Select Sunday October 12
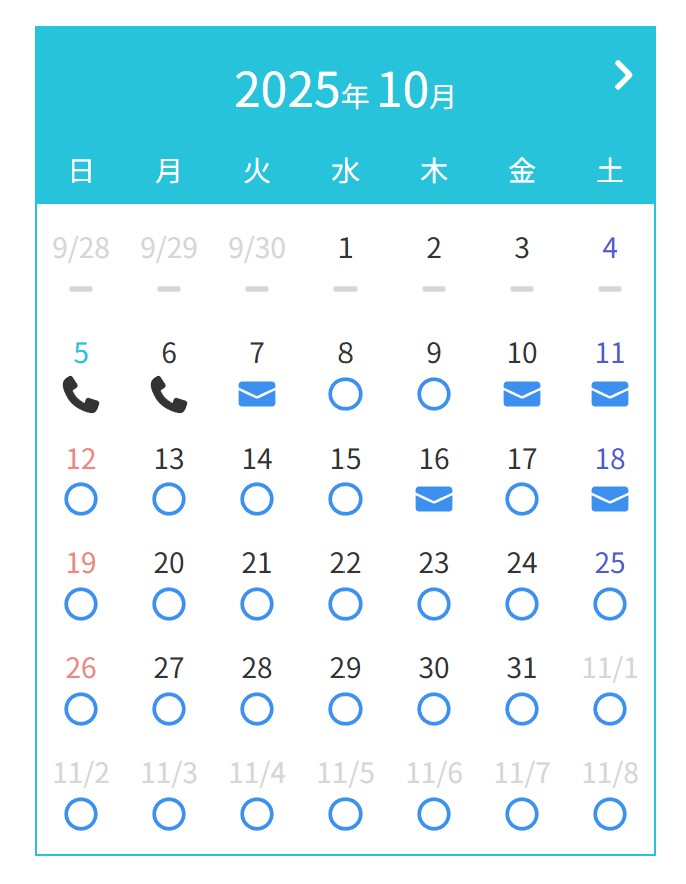This screenshot has width=686, height=884. (81, 499)
